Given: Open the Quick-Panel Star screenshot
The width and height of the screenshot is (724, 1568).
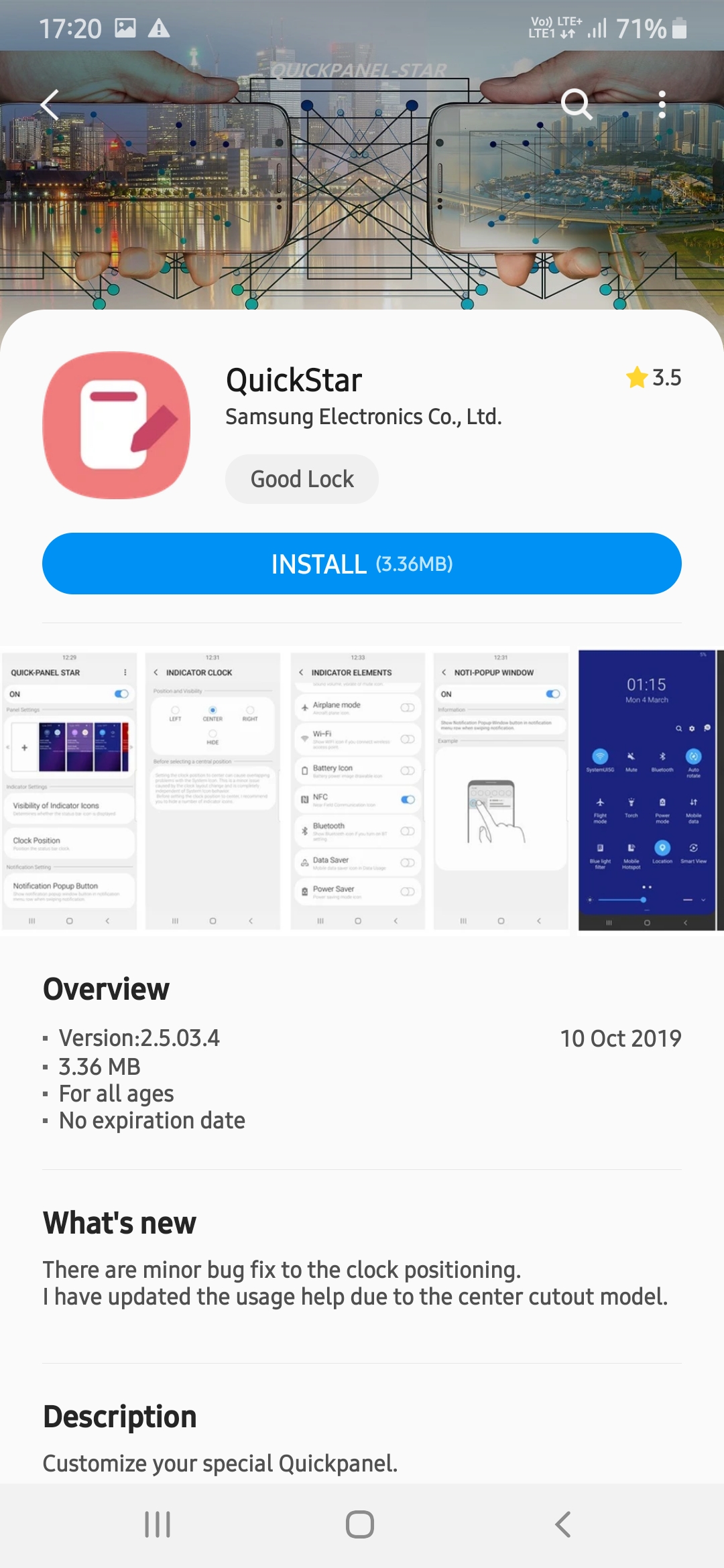Looking at the screenshot, I should point(69,791).
